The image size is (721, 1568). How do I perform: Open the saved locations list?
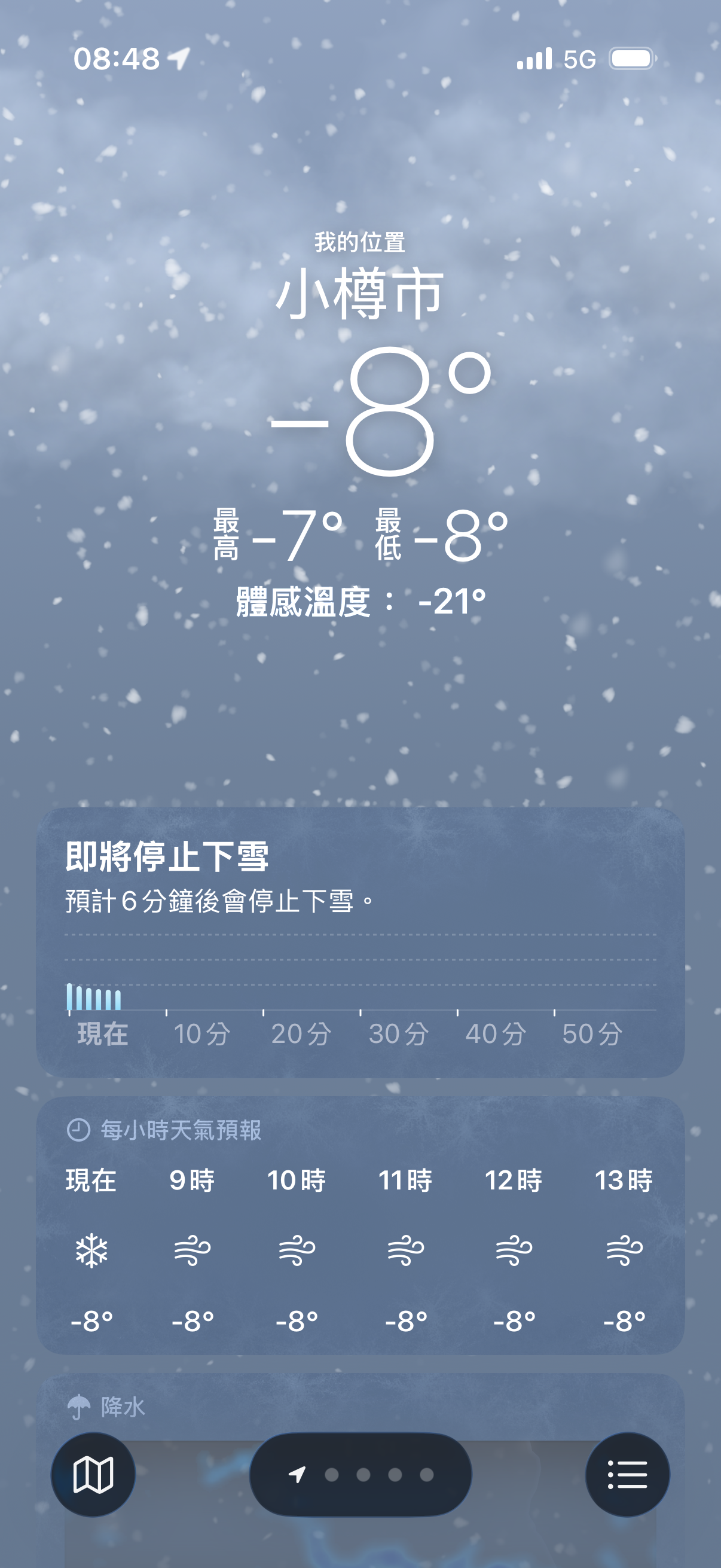click(627, 1474)
